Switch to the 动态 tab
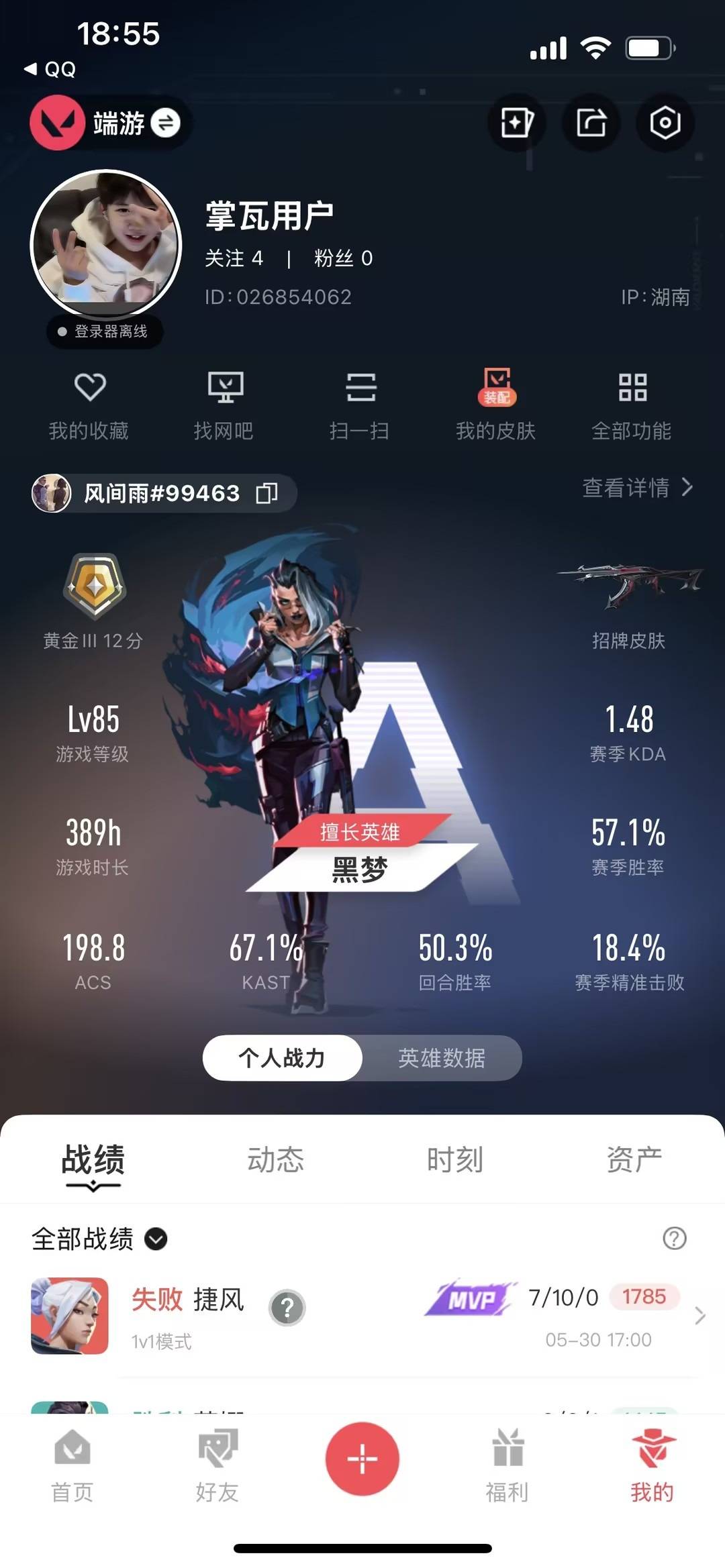Image resolution: width=725 pixels, height=1568 pixels. coord(275,1159)
